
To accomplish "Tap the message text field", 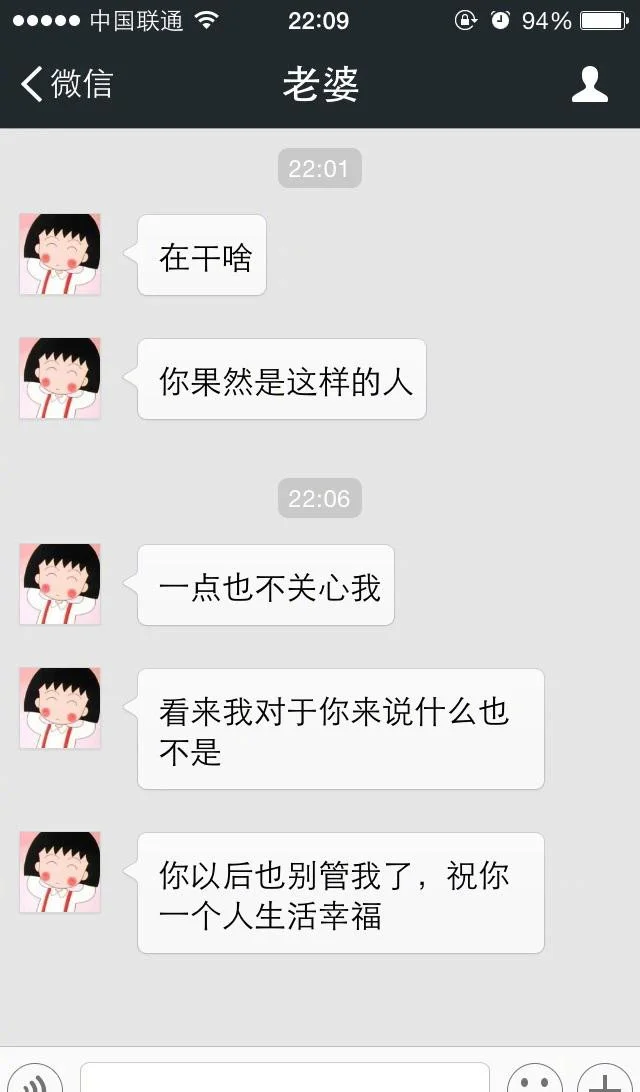I will point(285,1080).
